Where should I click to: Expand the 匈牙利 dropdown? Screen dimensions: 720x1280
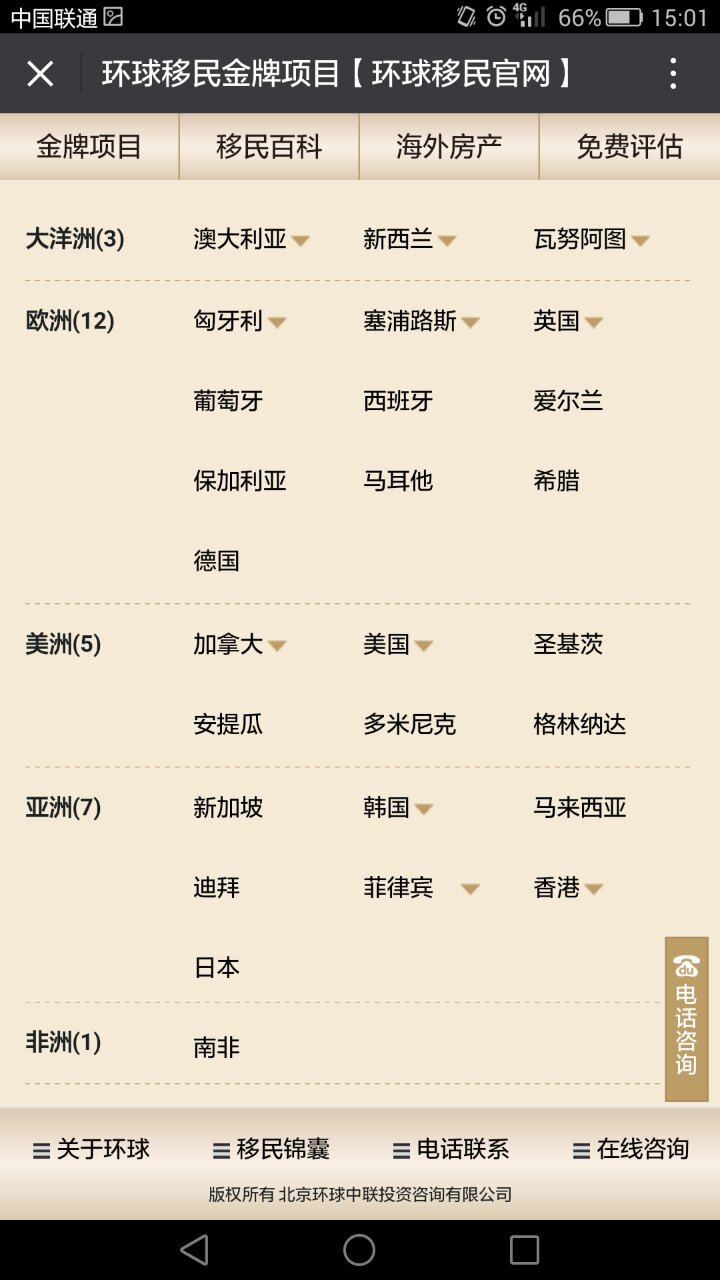(240, 321)
